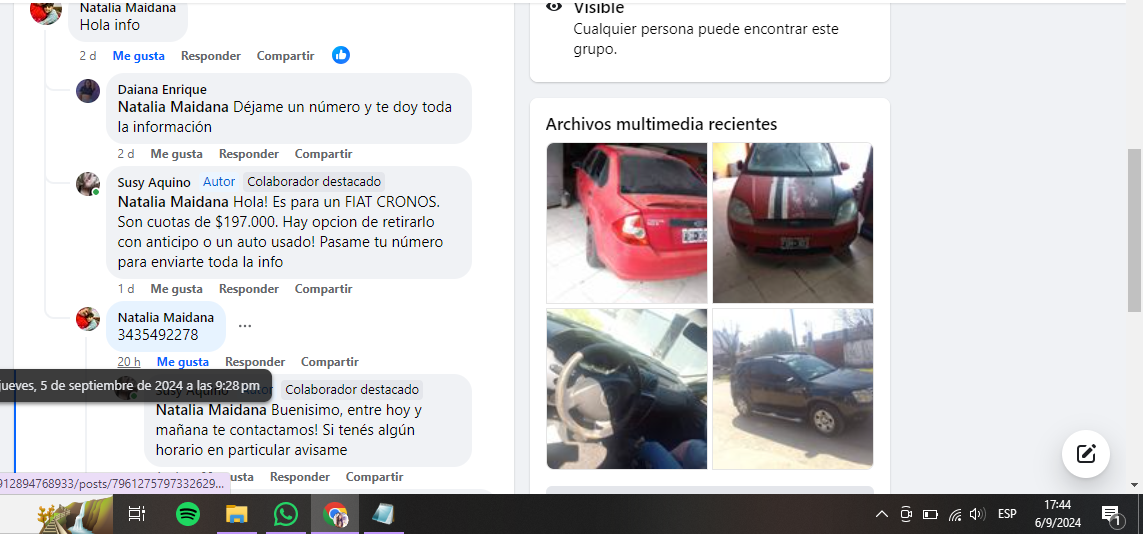Image resolution: width=1143 pixels, height=534 pixels.
Task: Open the red car with striped hood photo
Action: [792, 222]
